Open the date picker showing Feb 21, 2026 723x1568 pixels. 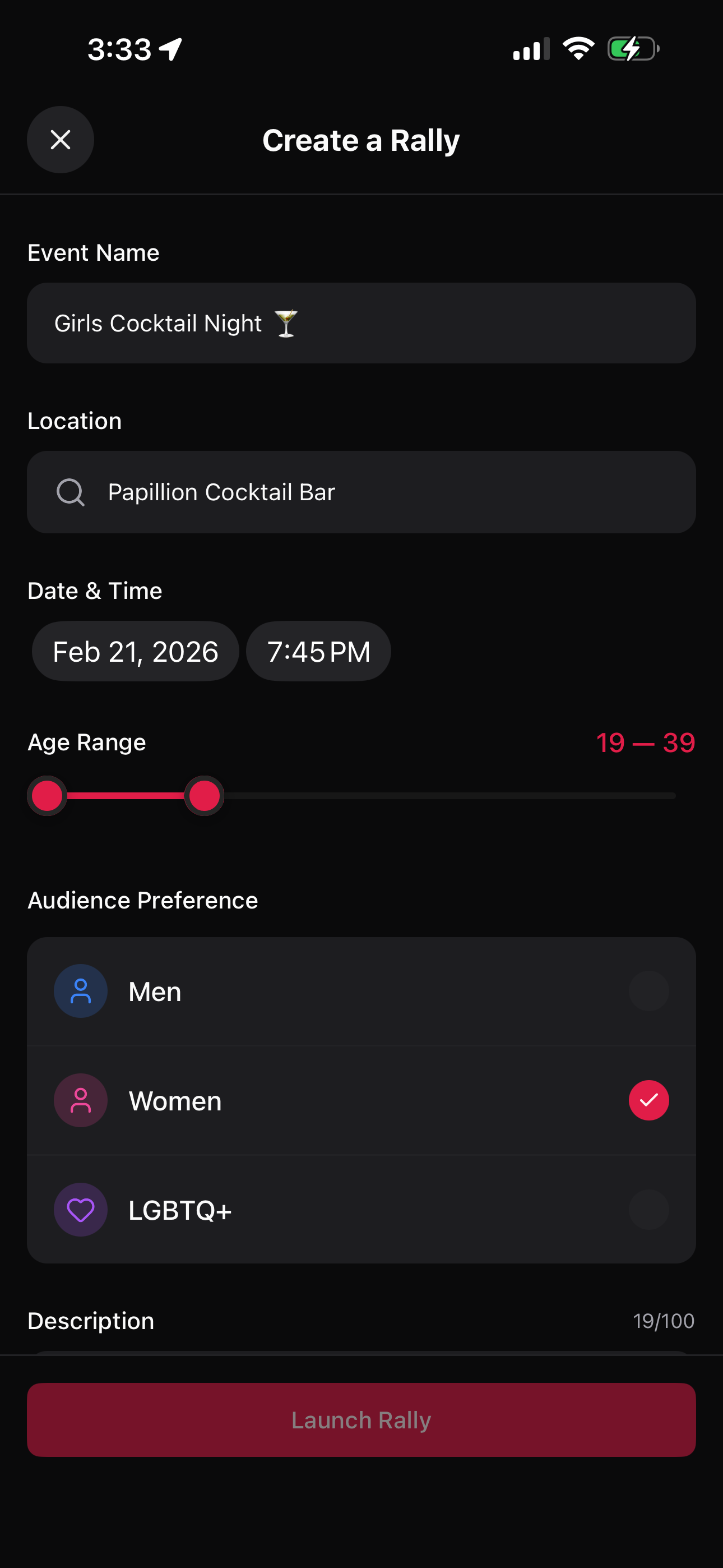[135, 651]
